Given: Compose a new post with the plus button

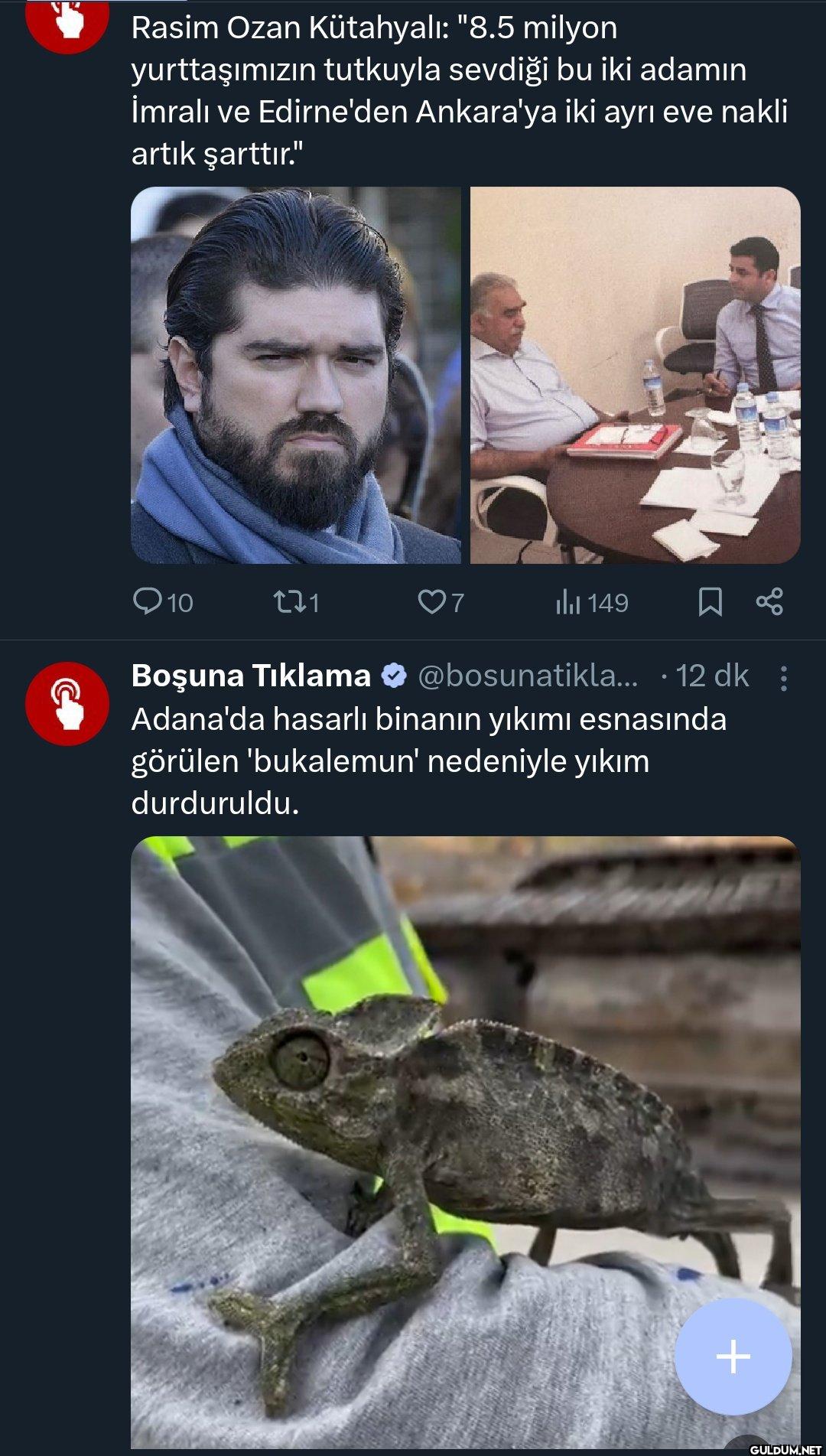Looking at the screenshot, I should 733,1356.
